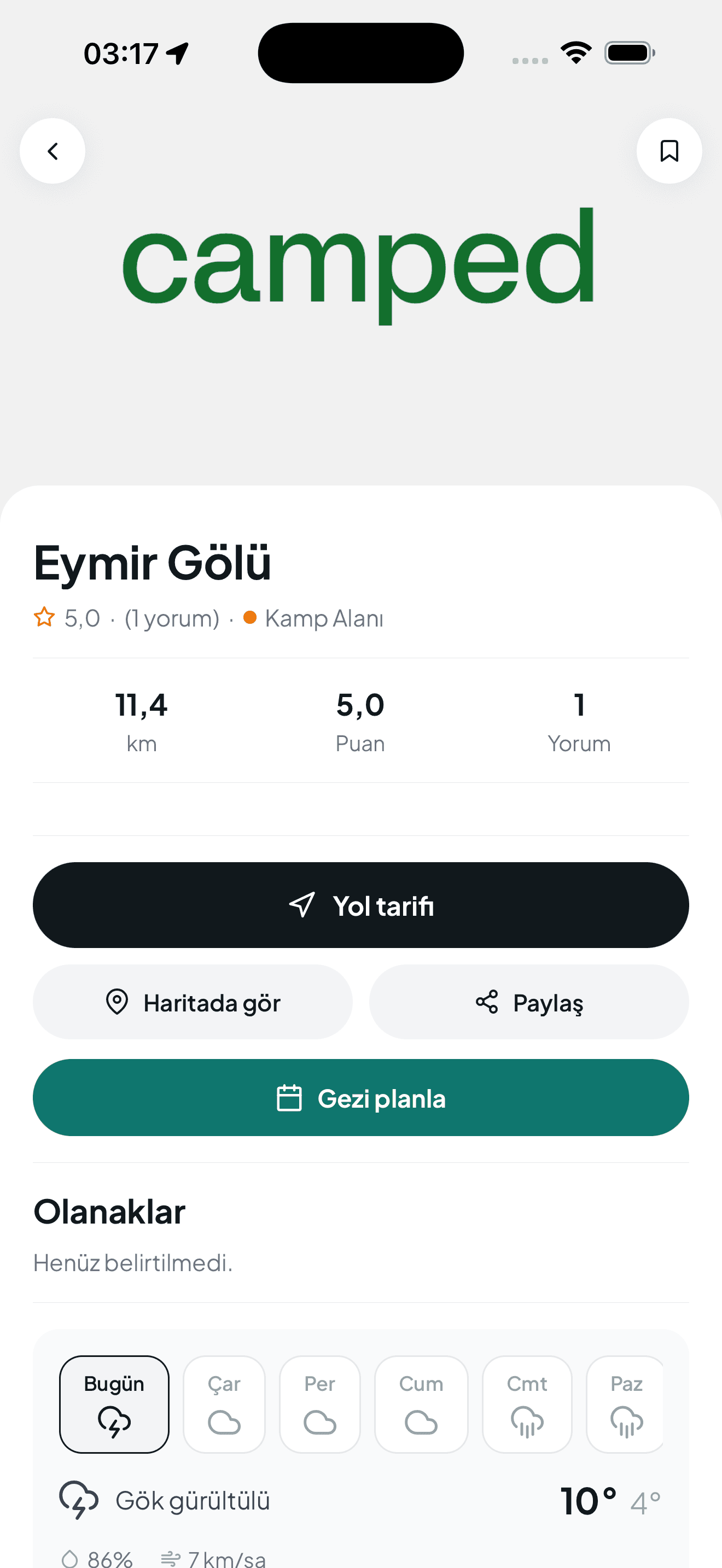Bookmark Eymir Gölü campsite
This screenshot has height=1568, width=722.
pyautogui.click(x=669, y=151)
